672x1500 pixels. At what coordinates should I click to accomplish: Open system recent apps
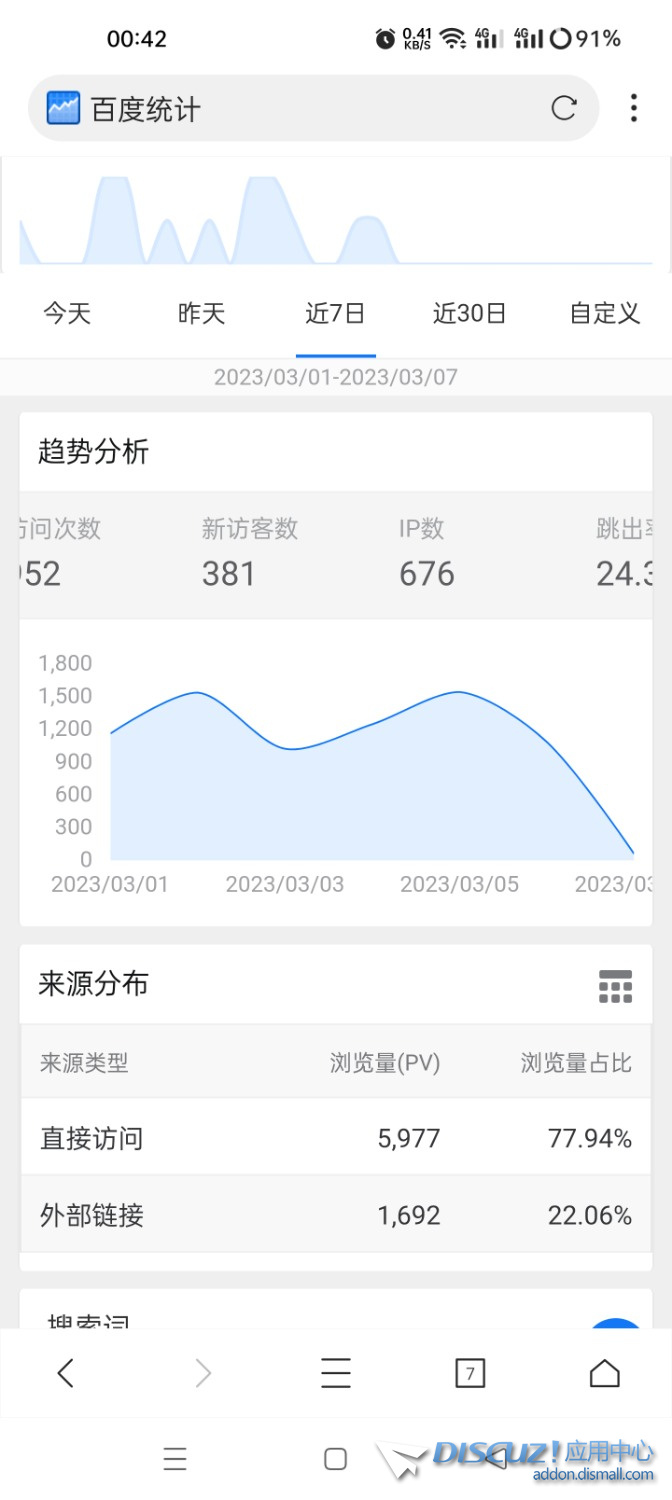click(175, 1459)
